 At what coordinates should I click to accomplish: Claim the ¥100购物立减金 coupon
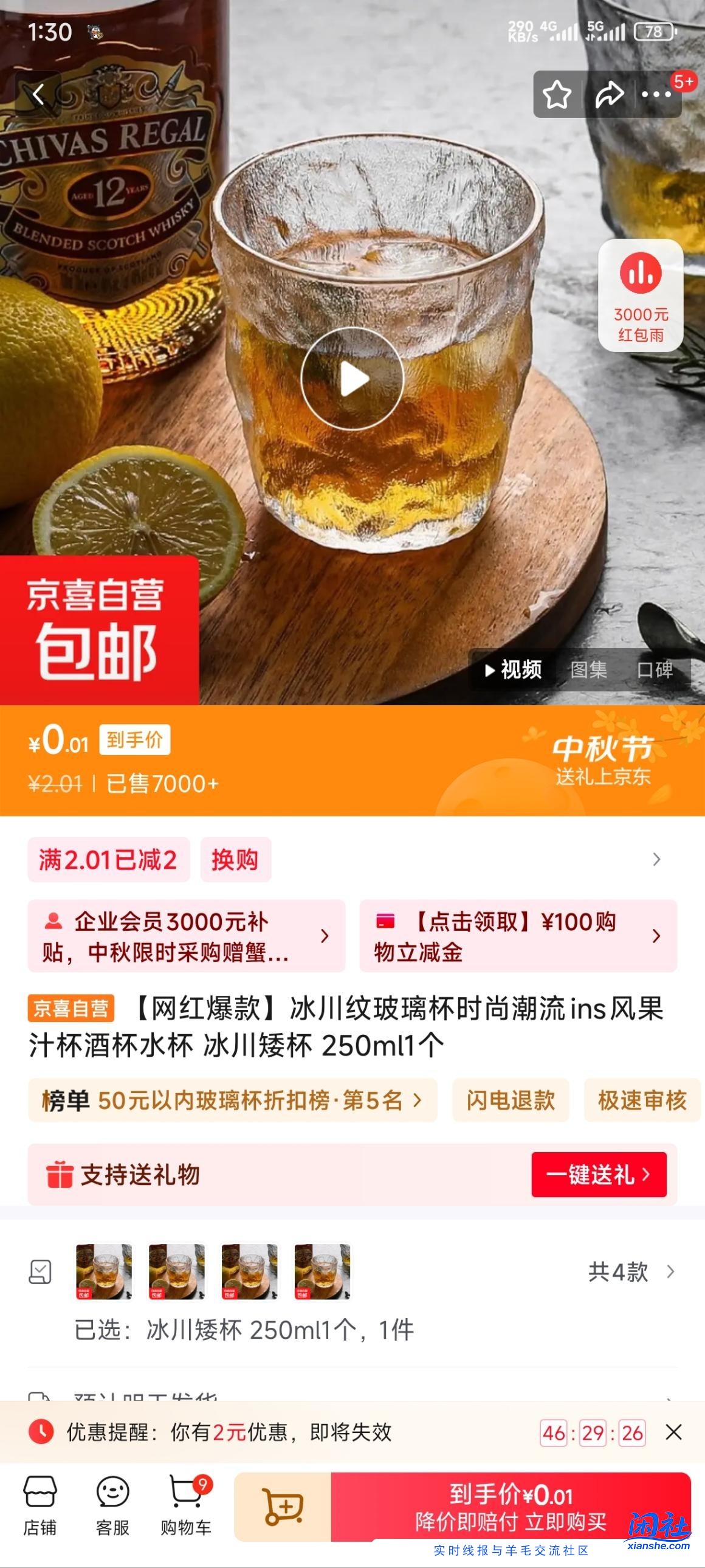click(518, 936)
